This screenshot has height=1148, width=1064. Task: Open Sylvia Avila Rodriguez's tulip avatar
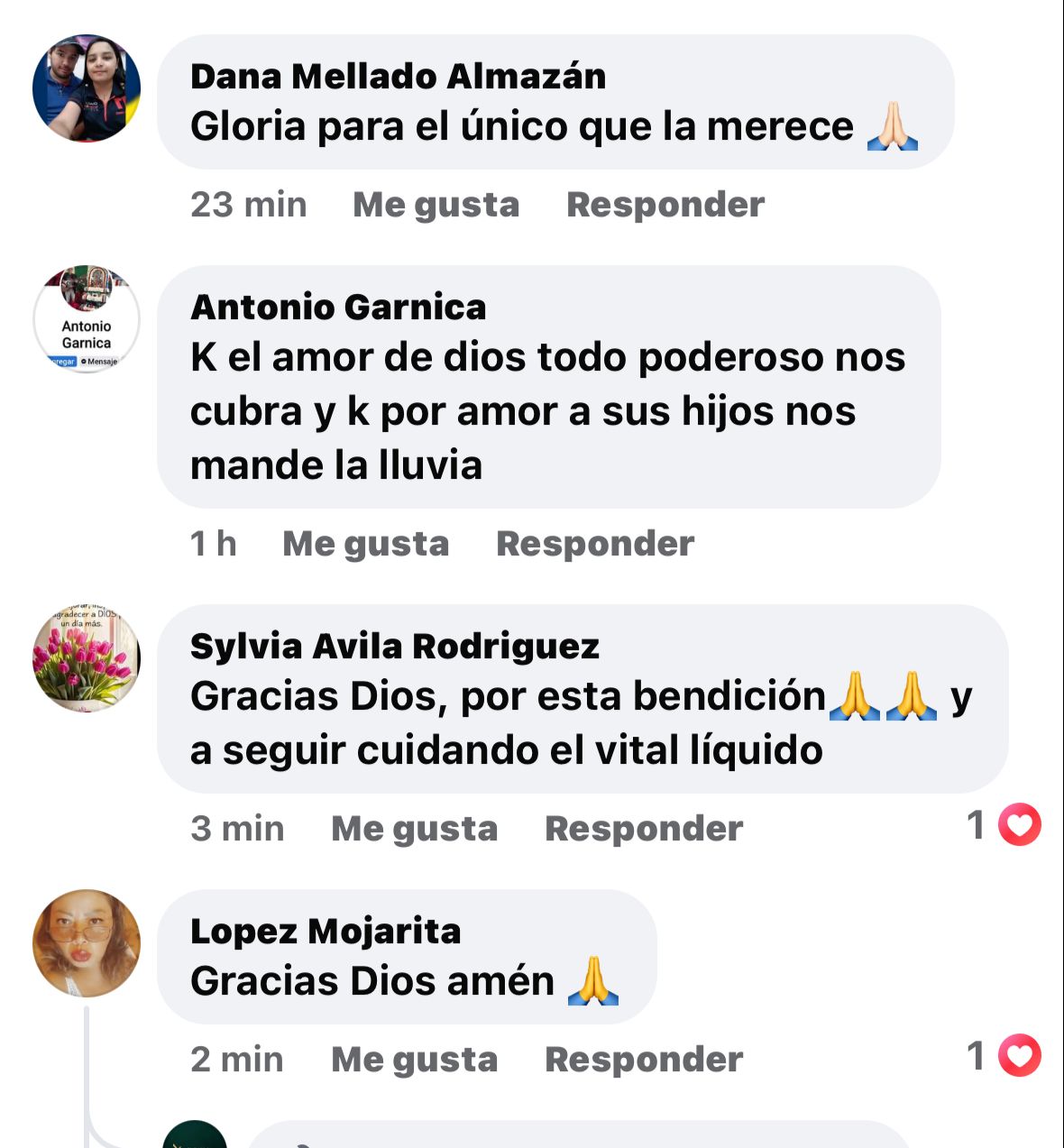(87, 658)
